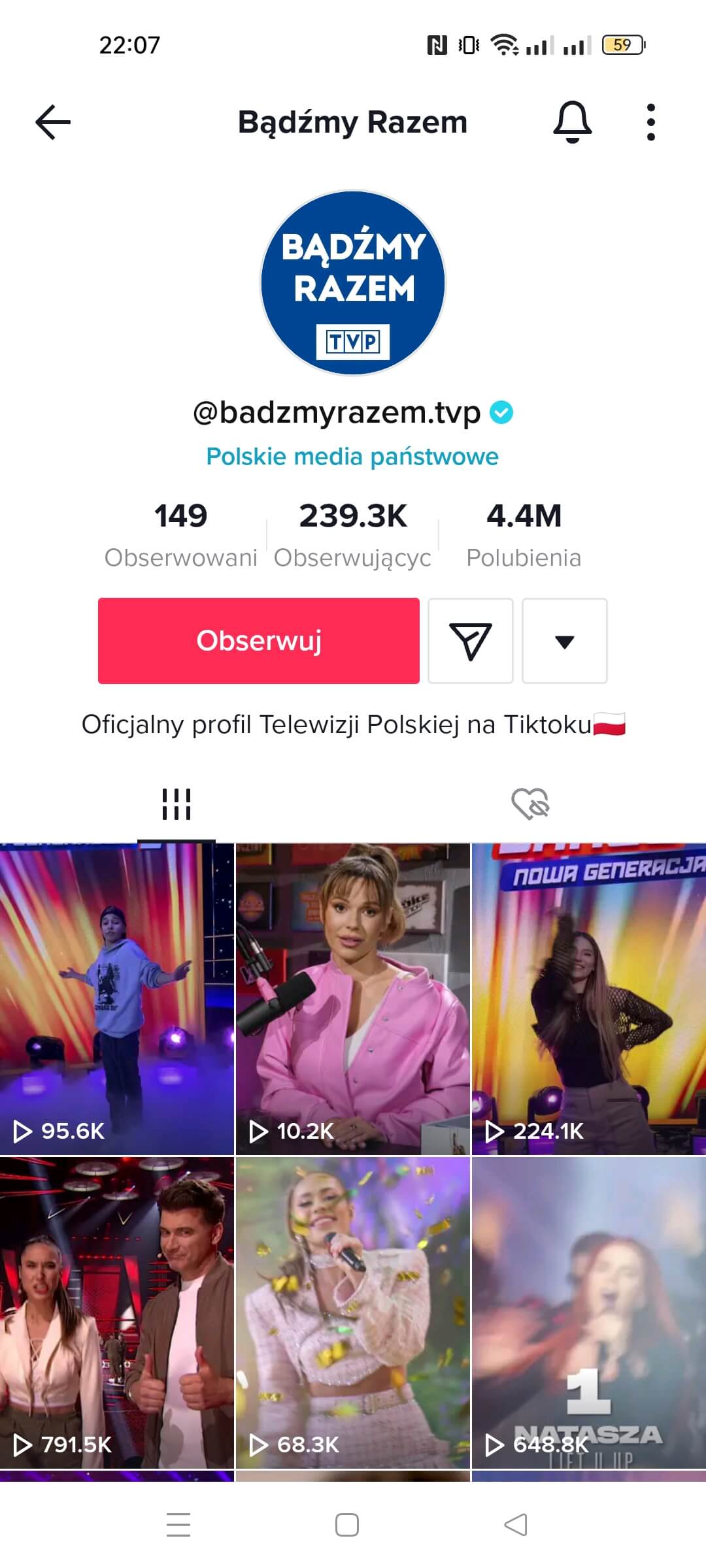Screen dimensions: 706x1568
Task: Tap the verified badge next to username
Action: tap(501, 412)
